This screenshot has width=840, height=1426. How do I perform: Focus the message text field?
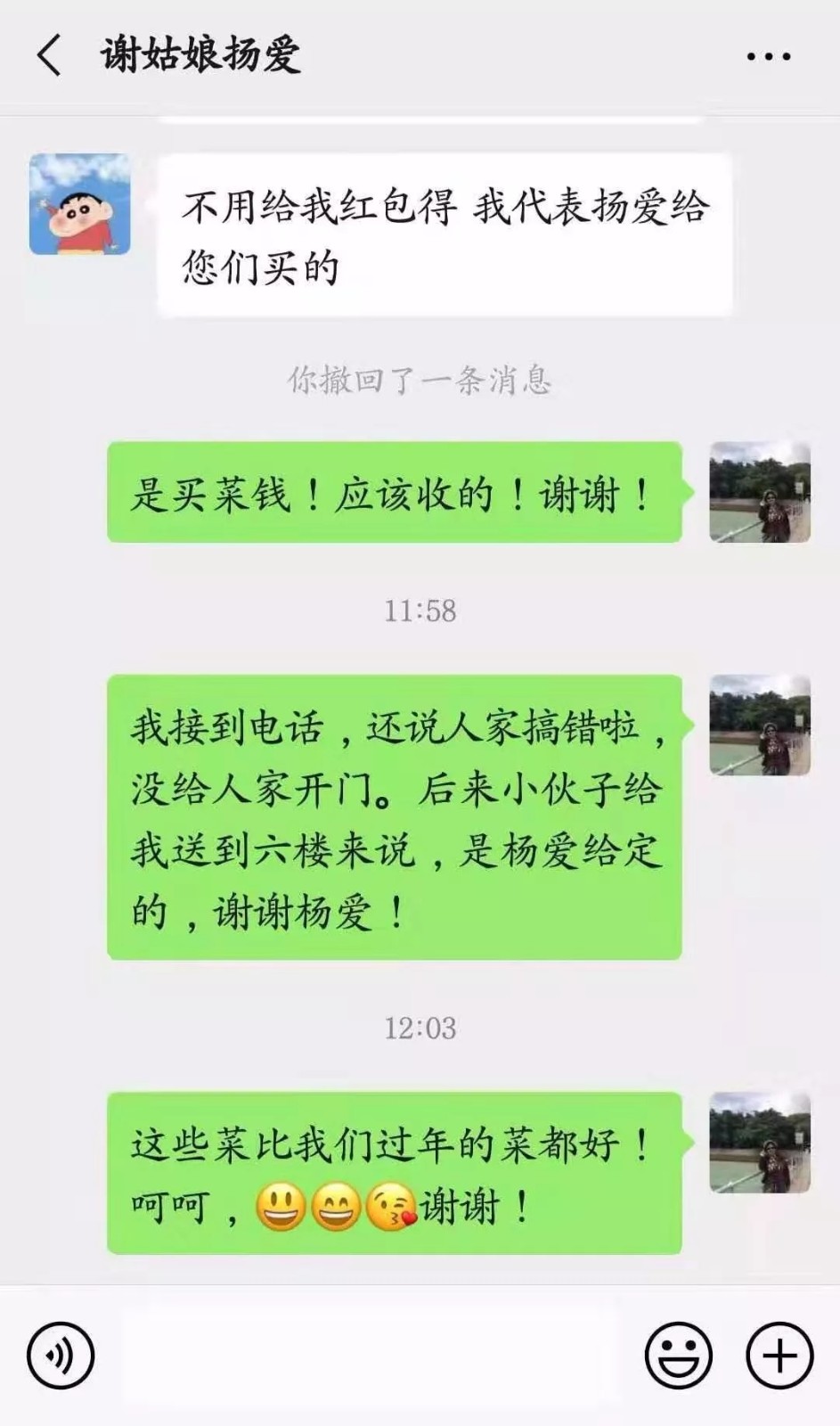point(370,1356)
